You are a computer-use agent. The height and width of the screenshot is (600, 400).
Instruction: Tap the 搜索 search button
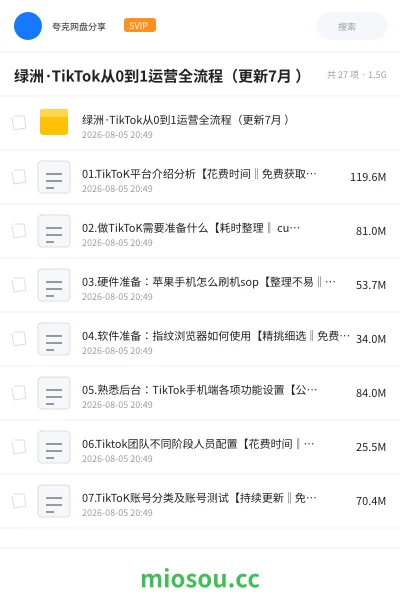(351, 26)
